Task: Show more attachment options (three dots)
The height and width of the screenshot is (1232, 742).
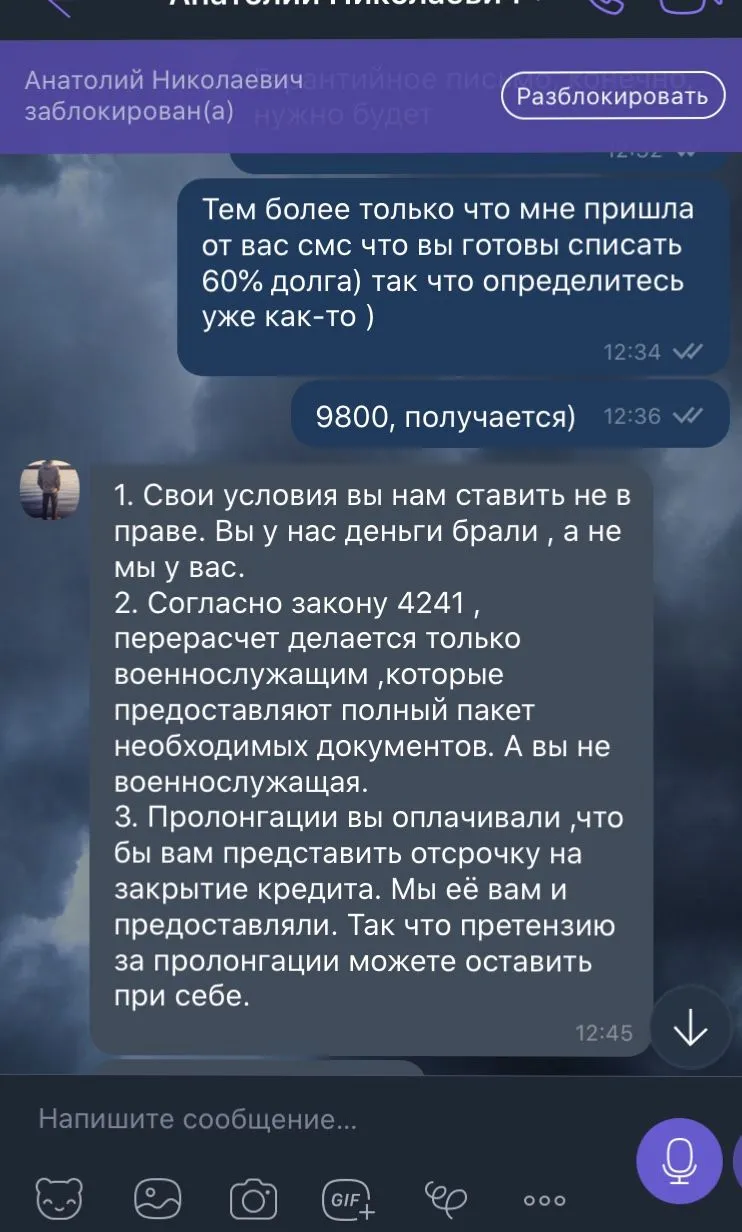Action: (x=544, y=1200)
